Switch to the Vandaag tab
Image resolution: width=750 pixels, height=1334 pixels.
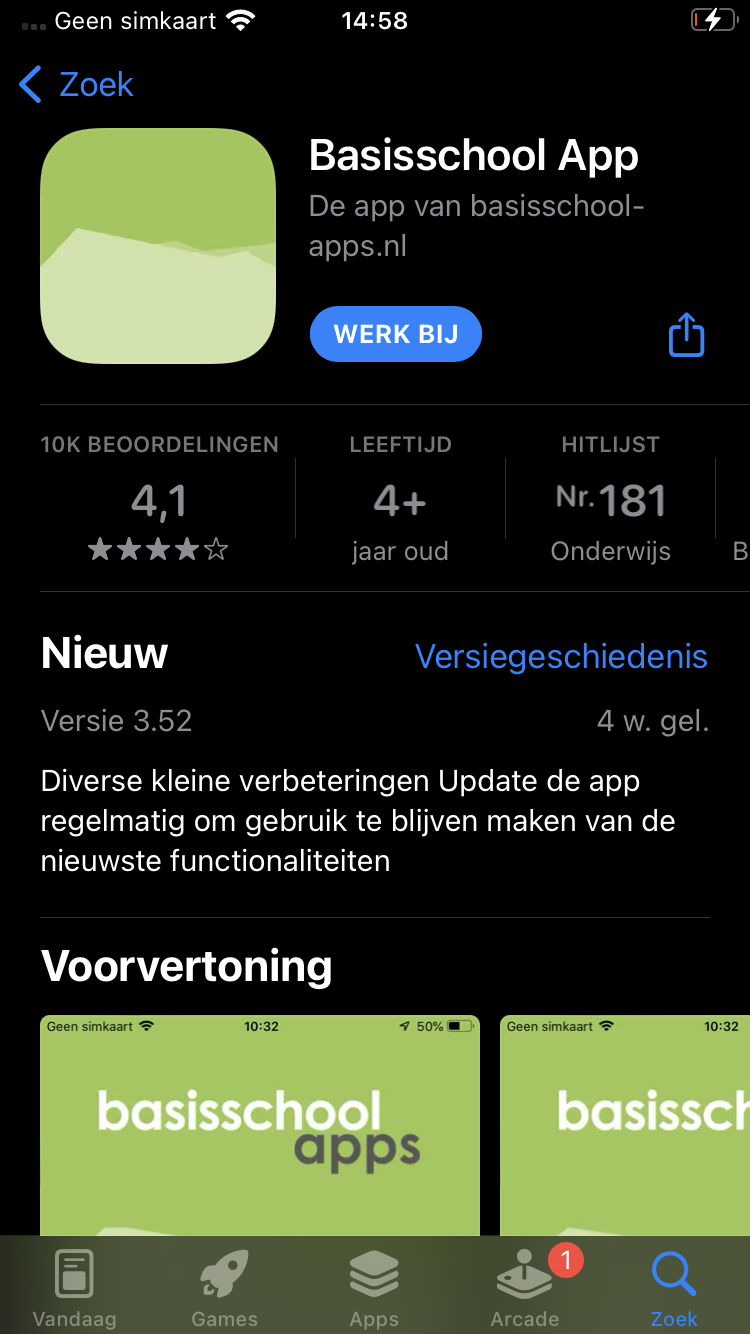[x=74, y=1288]
